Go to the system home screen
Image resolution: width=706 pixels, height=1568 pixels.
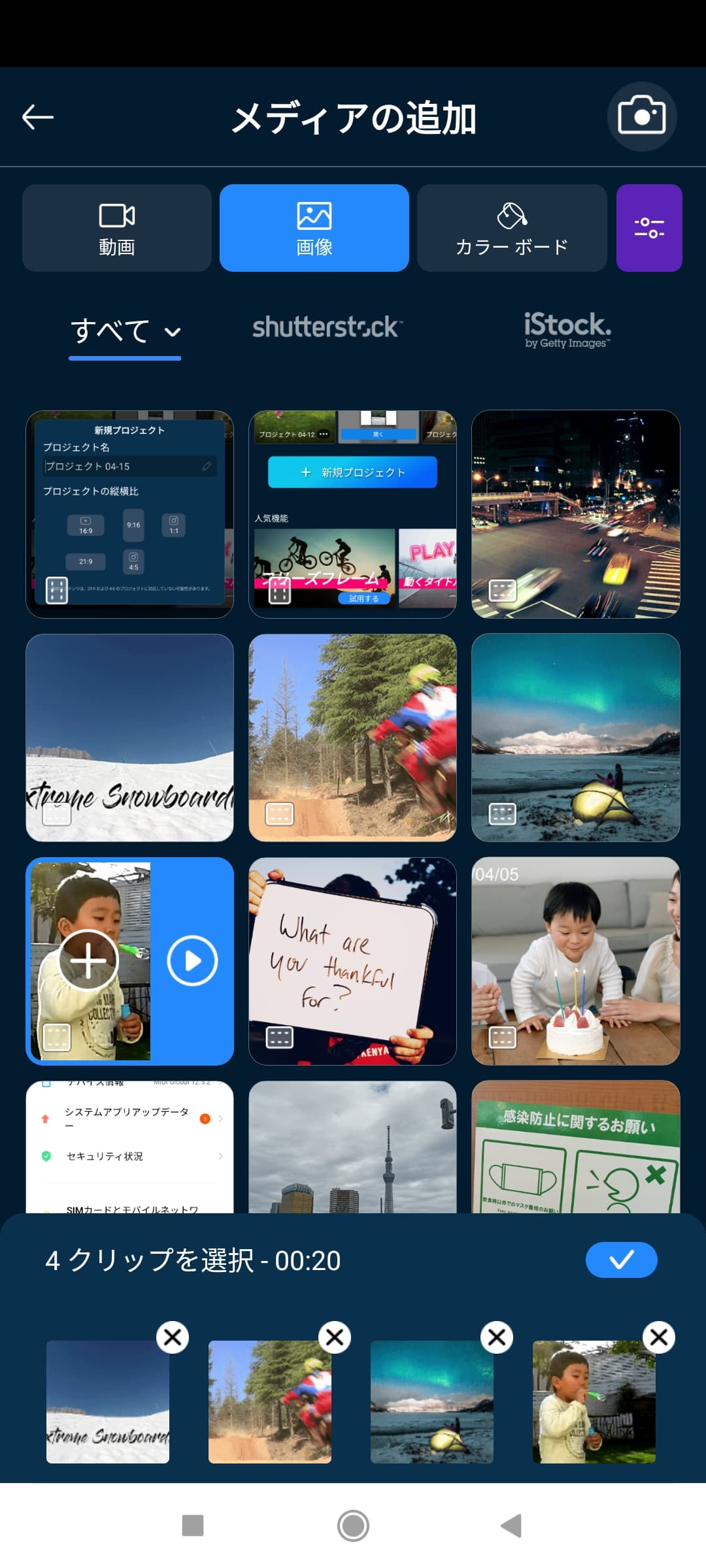click(353, 1526)
